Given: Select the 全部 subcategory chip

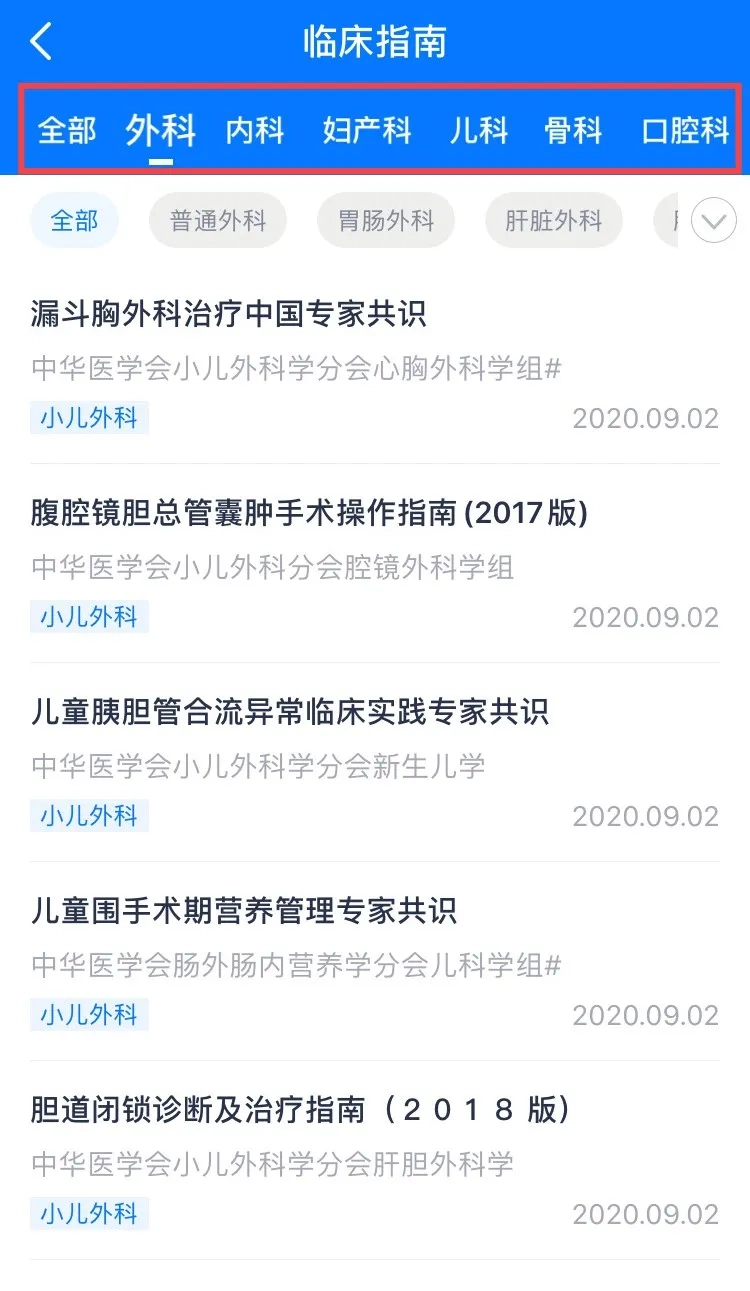Looking at the screenshot, I should (x=75, y=221).
